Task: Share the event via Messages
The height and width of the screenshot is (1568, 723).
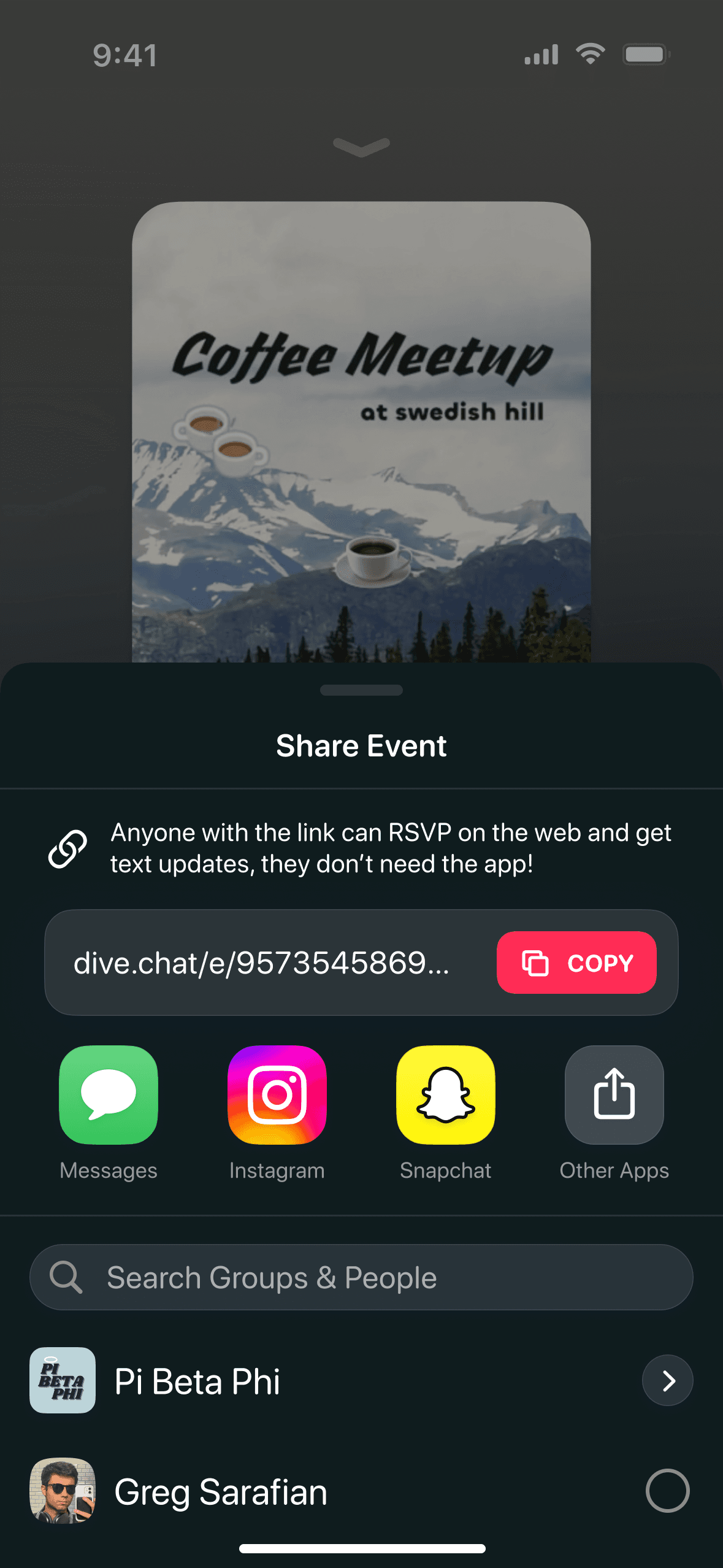Action: 109,1095
